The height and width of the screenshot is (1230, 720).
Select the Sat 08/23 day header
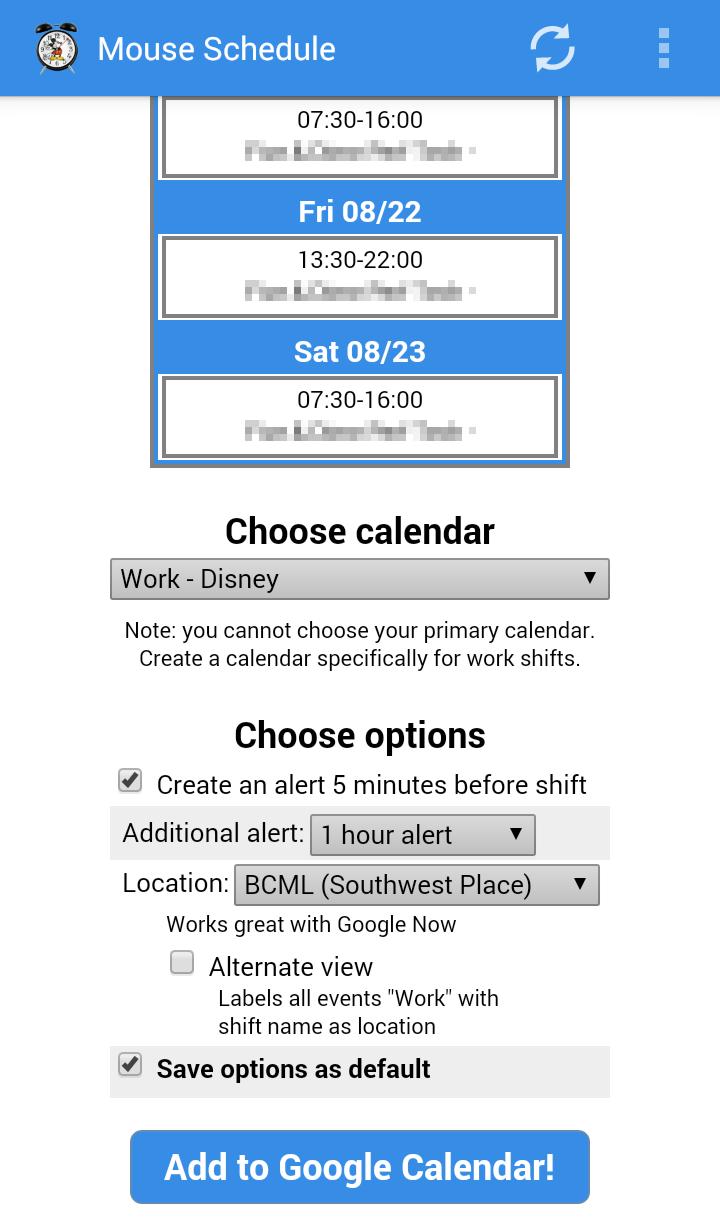point(359,351)
